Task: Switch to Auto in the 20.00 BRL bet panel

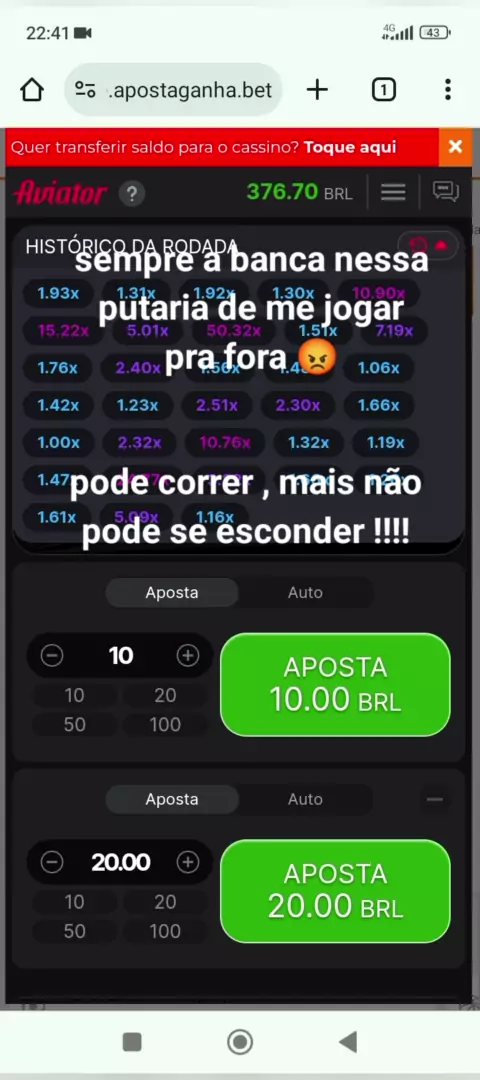Action: (x=305, y=799)
